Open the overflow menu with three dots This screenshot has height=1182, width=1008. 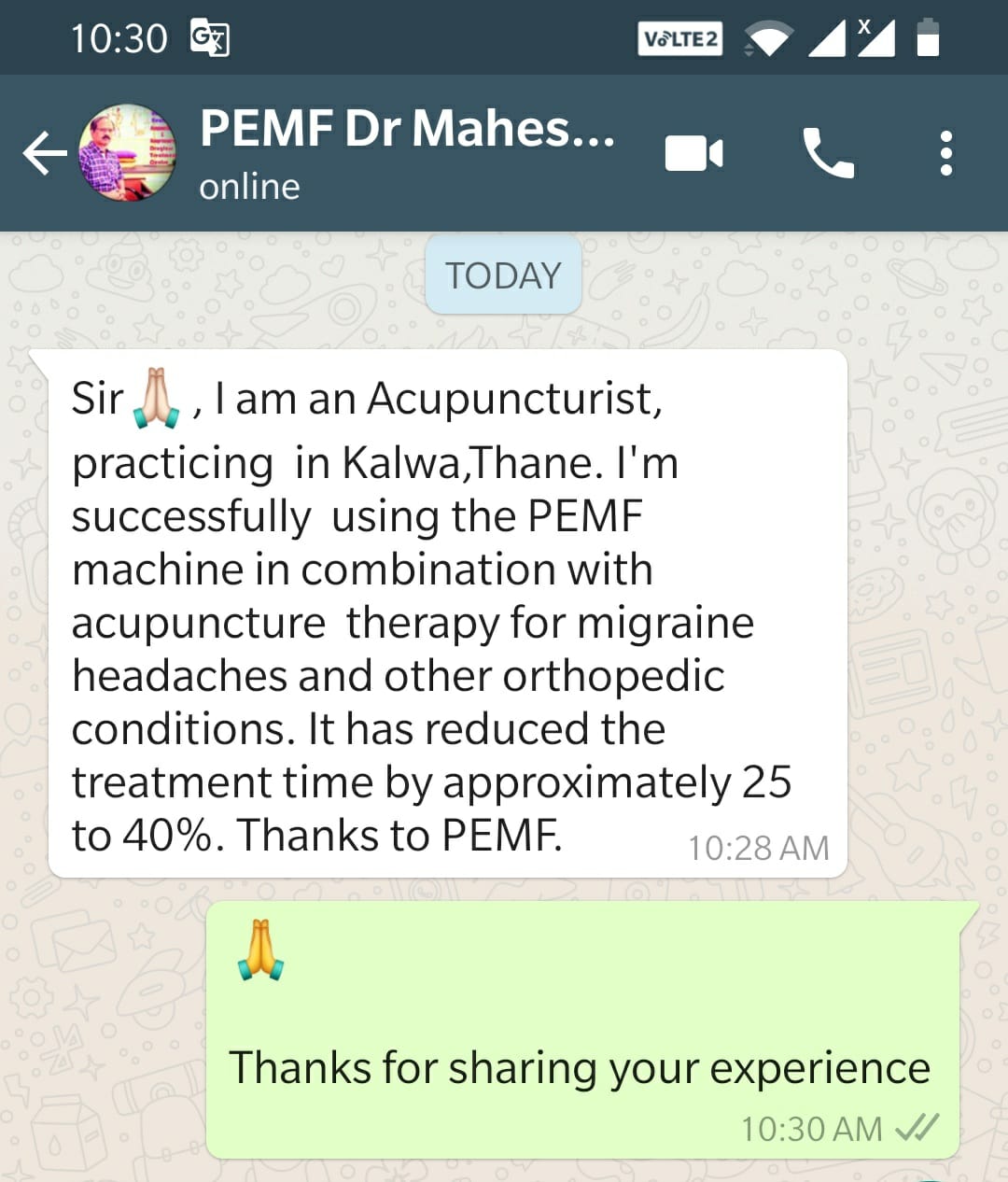pyautogui.click(x=945, y=153)
